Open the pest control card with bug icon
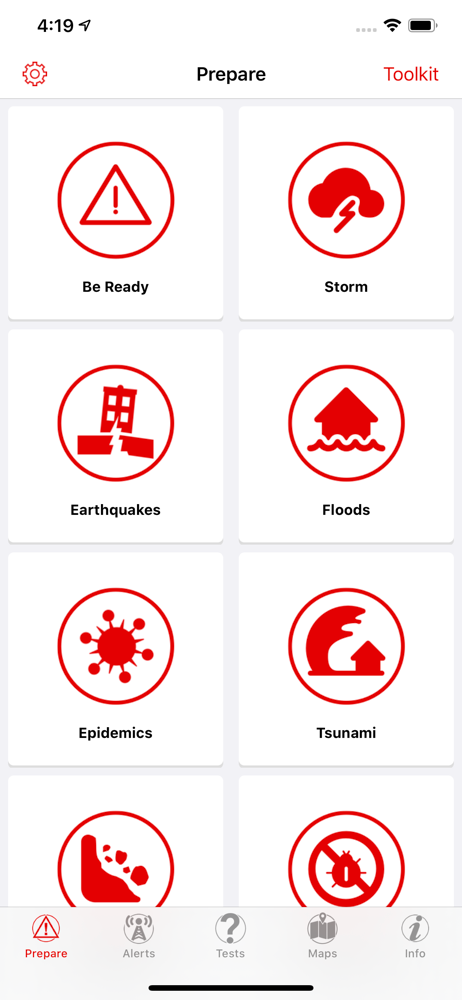The height and width of the screenshot is (1000, 462). pos(346,842)
